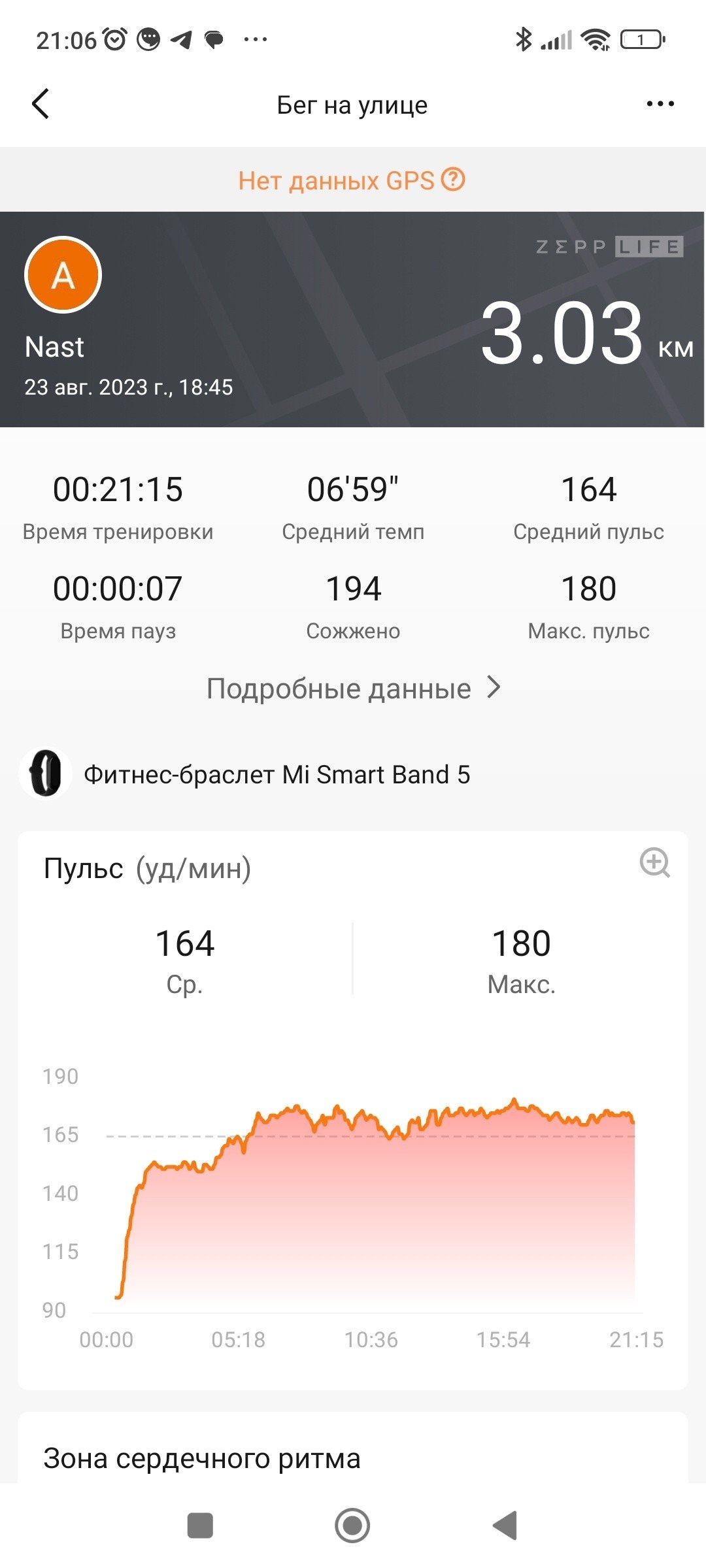Open recent apps with the square button
The width and height of the screenshot is (706, 1568).
[200, 1526]
